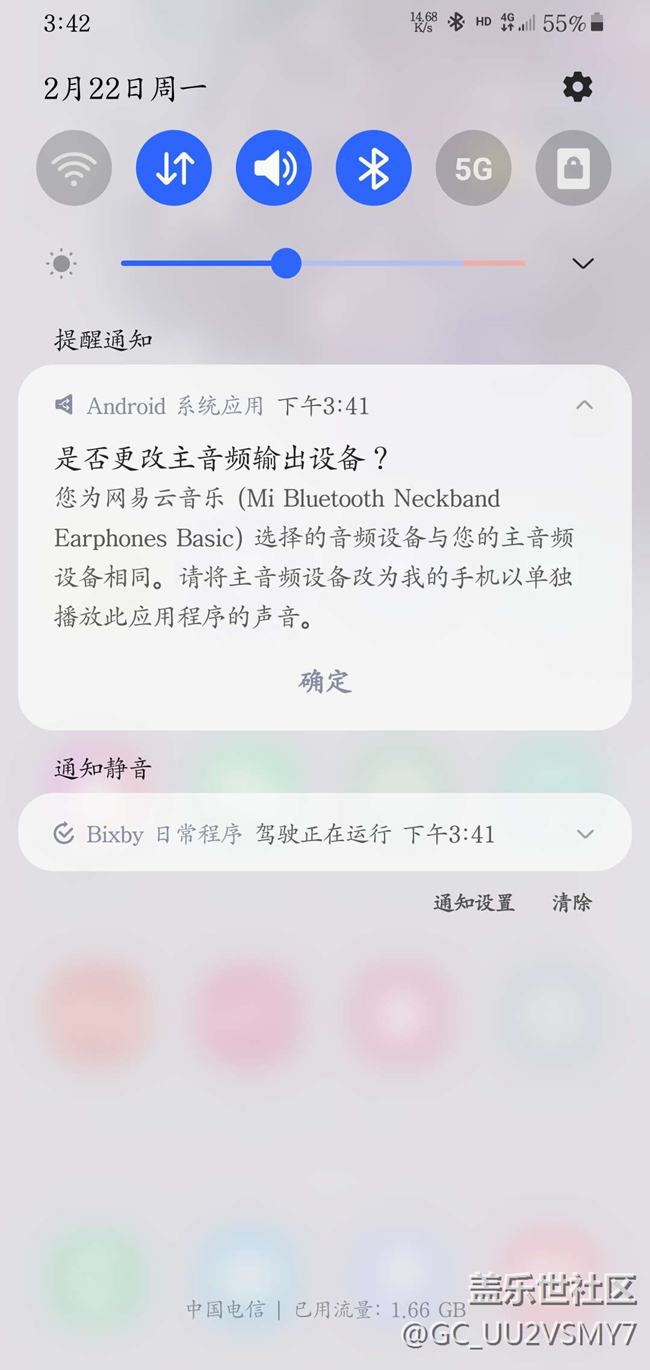The height and width of the screenshot is (1370, 650).
Task: Turn off the Bluetooth toggle
Action: [373, 168]
